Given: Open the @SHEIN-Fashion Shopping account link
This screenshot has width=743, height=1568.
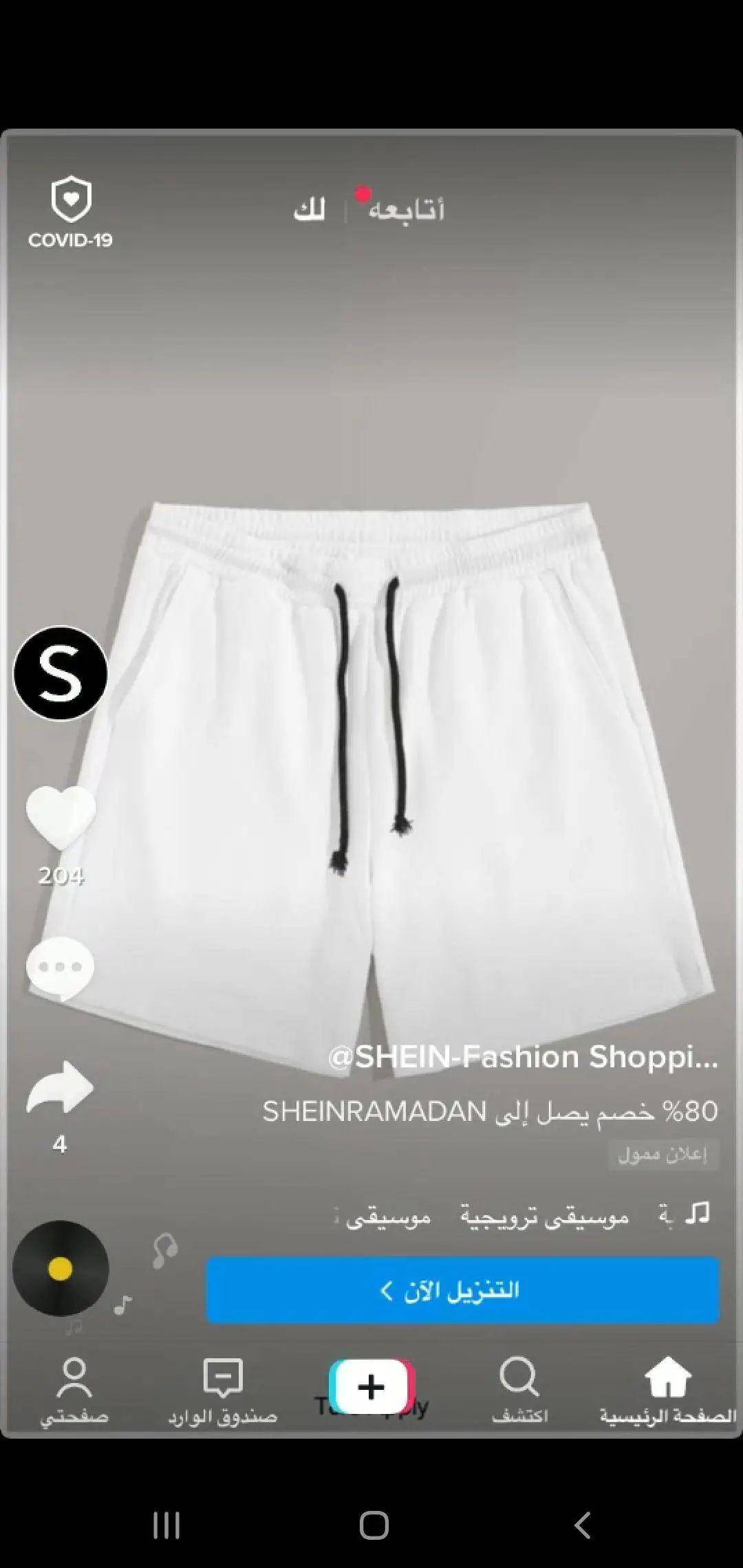Looking at the screenshot, I should pos(523,1057).
